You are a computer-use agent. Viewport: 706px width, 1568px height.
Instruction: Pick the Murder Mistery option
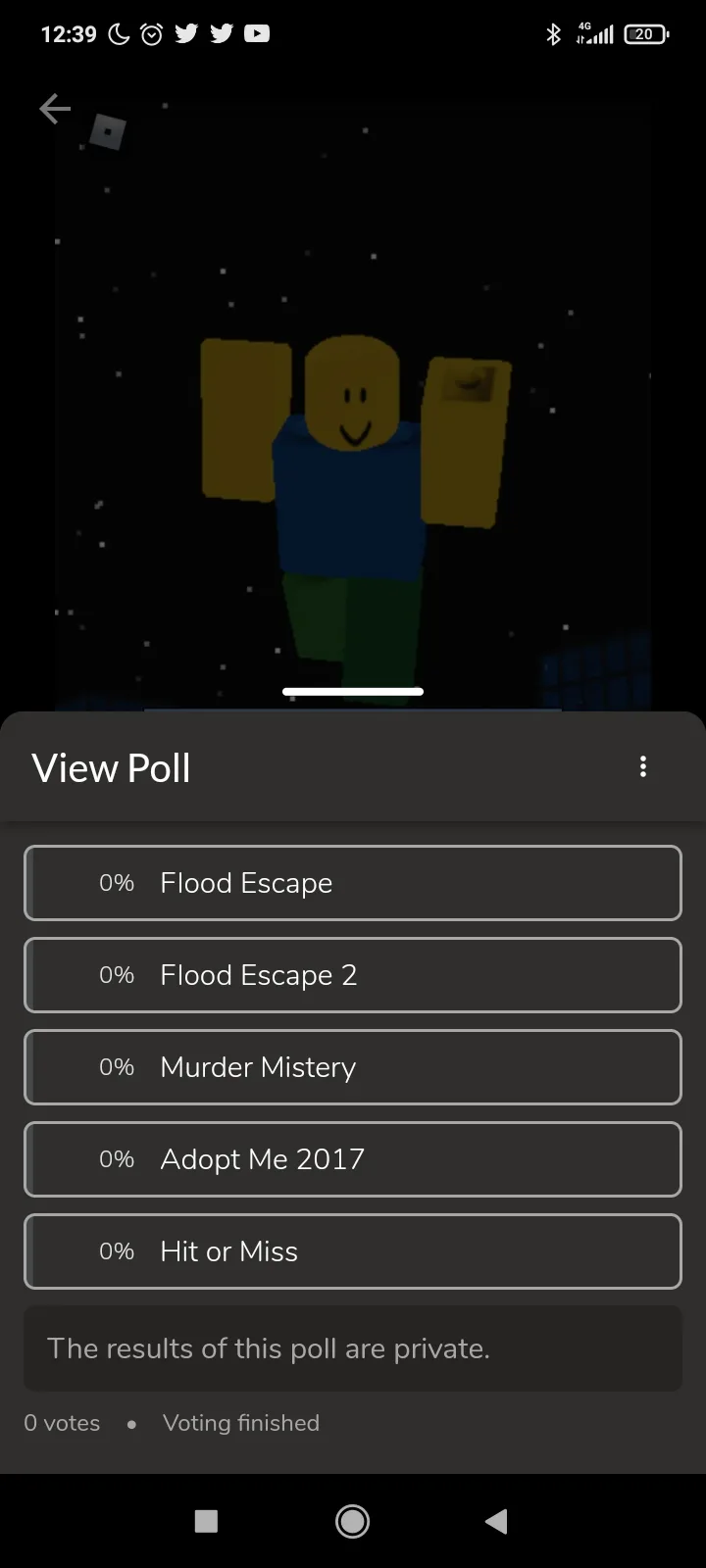click(x=353, y=1067)
